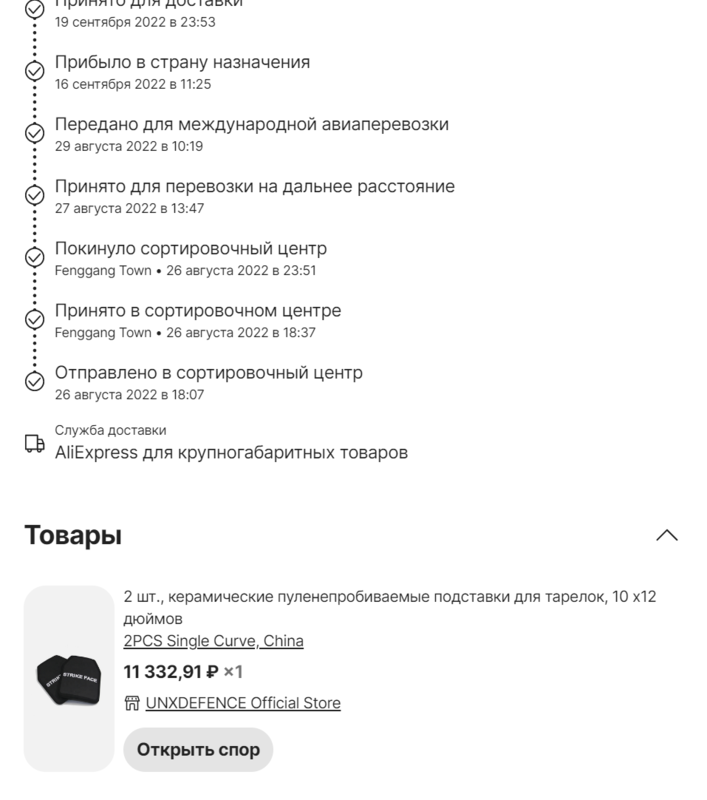
Task: Open UNXDEFENCE Official Store link
Action: tap(242, 703)
